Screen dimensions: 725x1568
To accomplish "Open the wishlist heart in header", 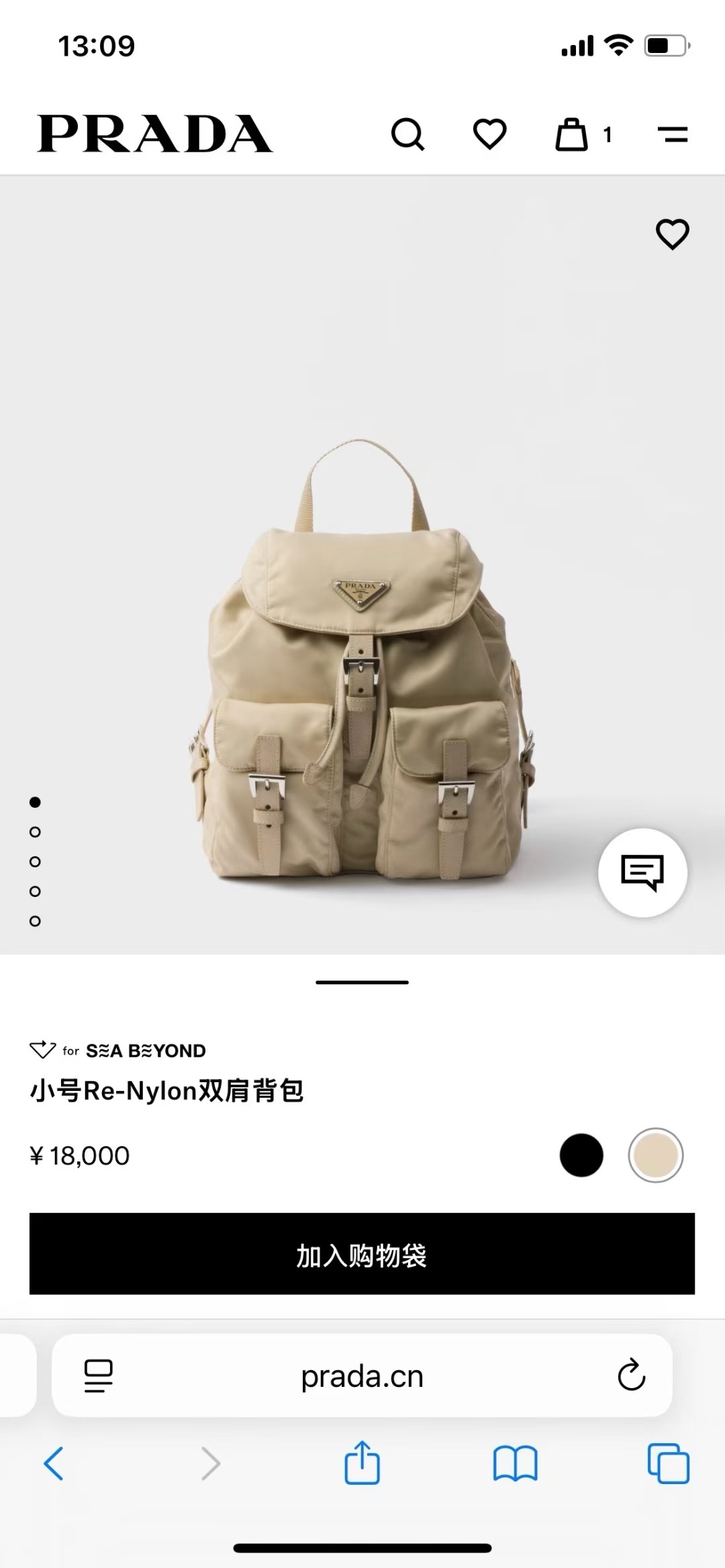I will 489,134.
